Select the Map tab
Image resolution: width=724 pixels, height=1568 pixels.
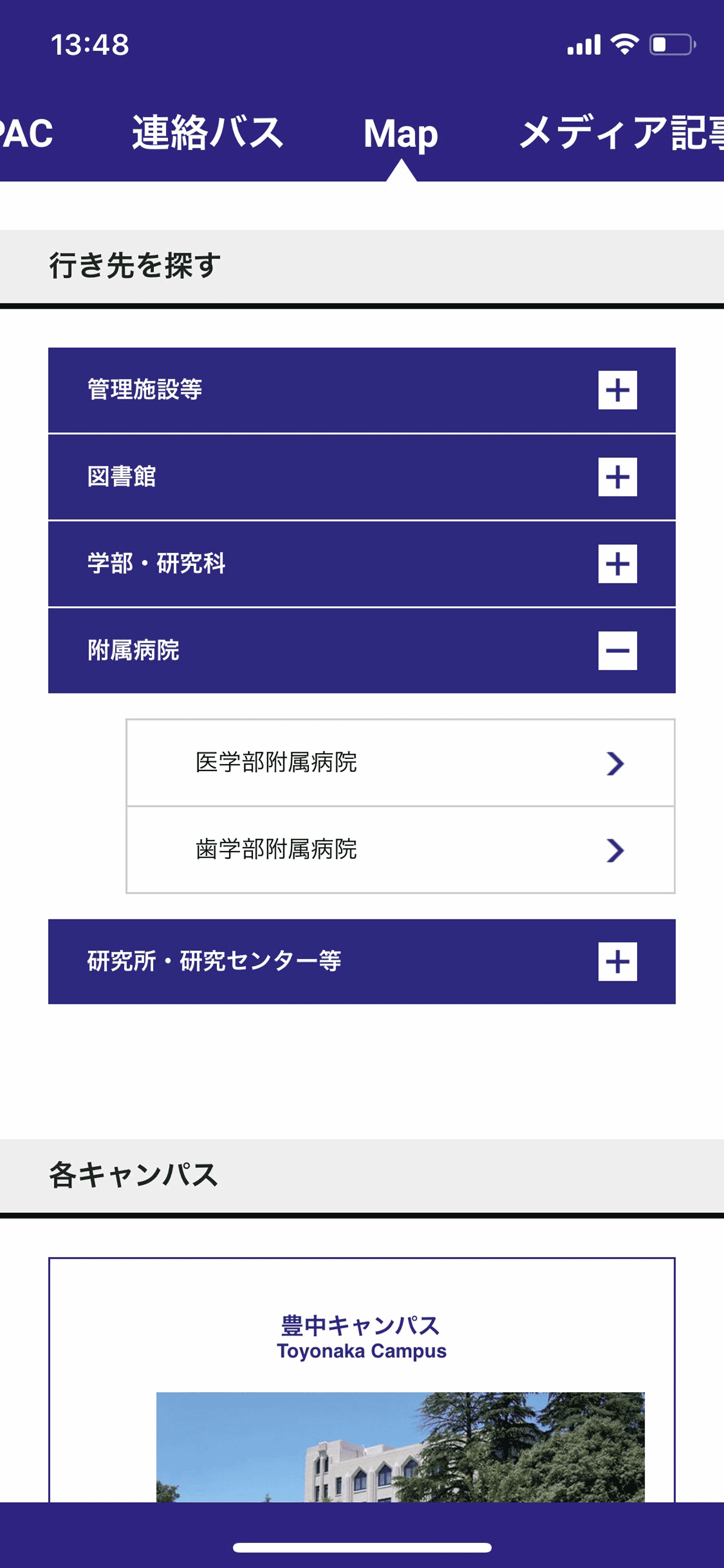400,134
